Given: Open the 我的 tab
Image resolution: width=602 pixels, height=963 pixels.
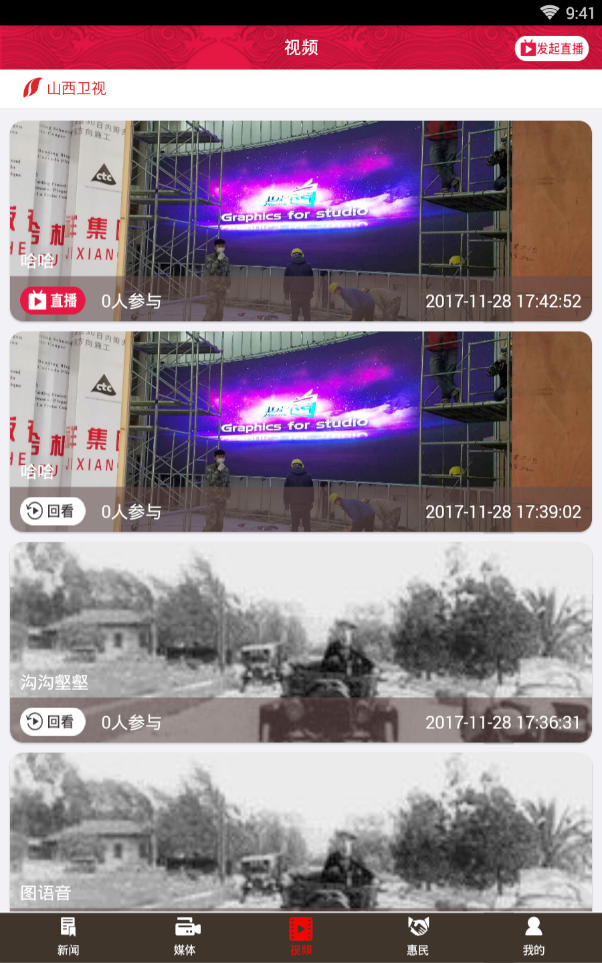Looking at the screenshot, I should 534,937.
